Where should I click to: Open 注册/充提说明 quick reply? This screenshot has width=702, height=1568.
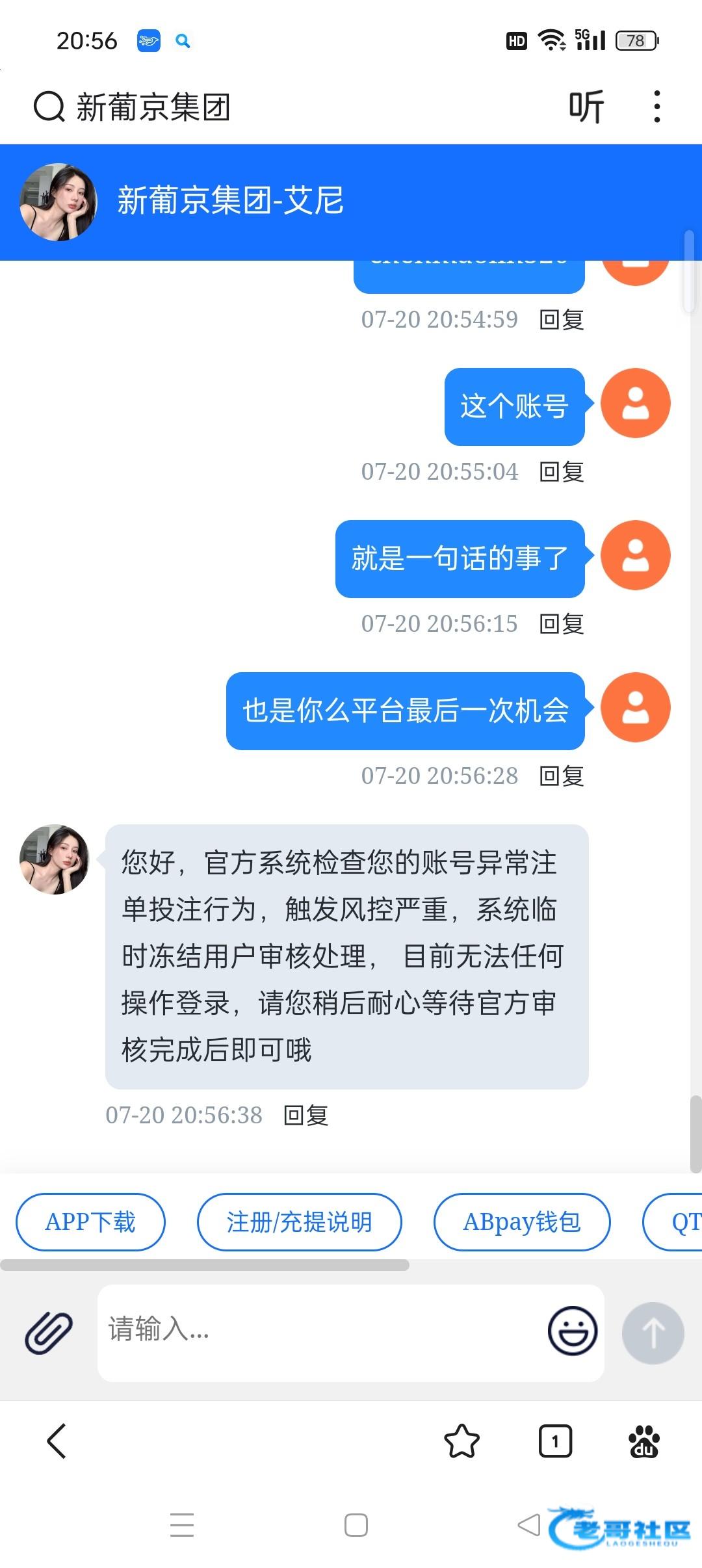tap(299, 1222)
